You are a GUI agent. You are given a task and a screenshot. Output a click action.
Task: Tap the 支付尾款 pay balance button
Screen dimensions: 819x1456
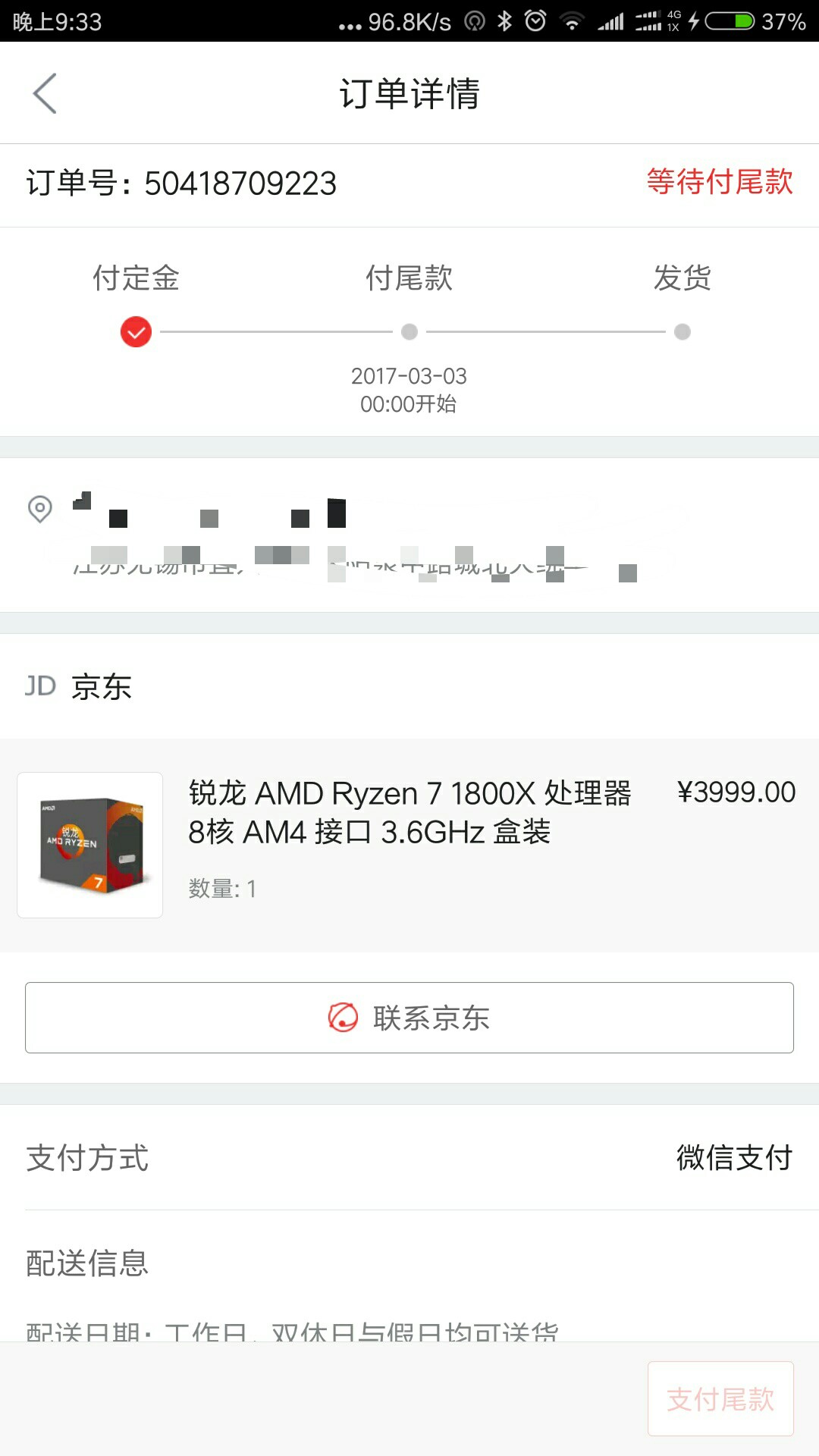720,1399
